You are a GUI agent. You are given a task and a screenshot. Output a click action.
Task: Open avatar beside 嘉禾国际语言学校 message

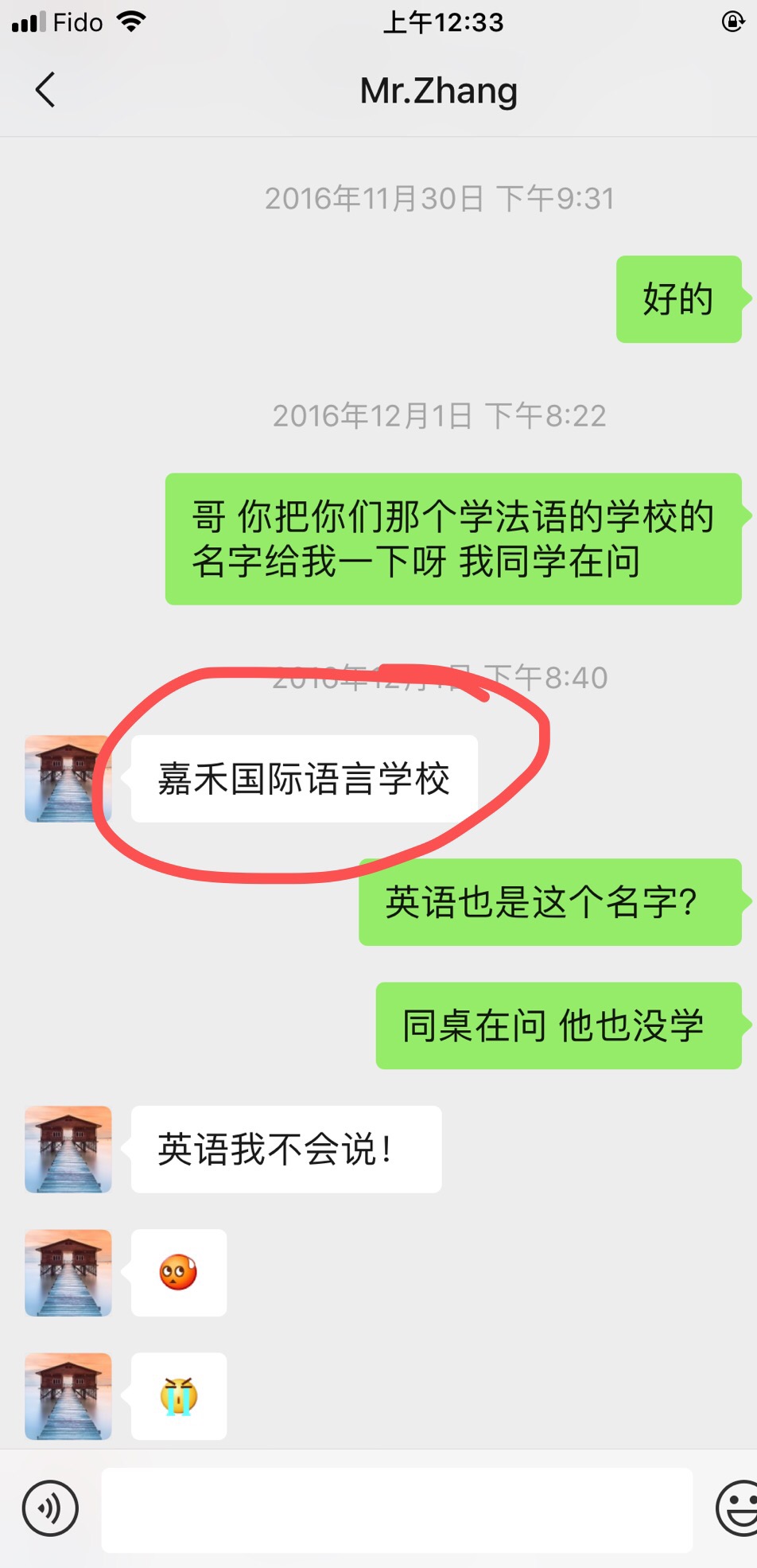[68, 778]
